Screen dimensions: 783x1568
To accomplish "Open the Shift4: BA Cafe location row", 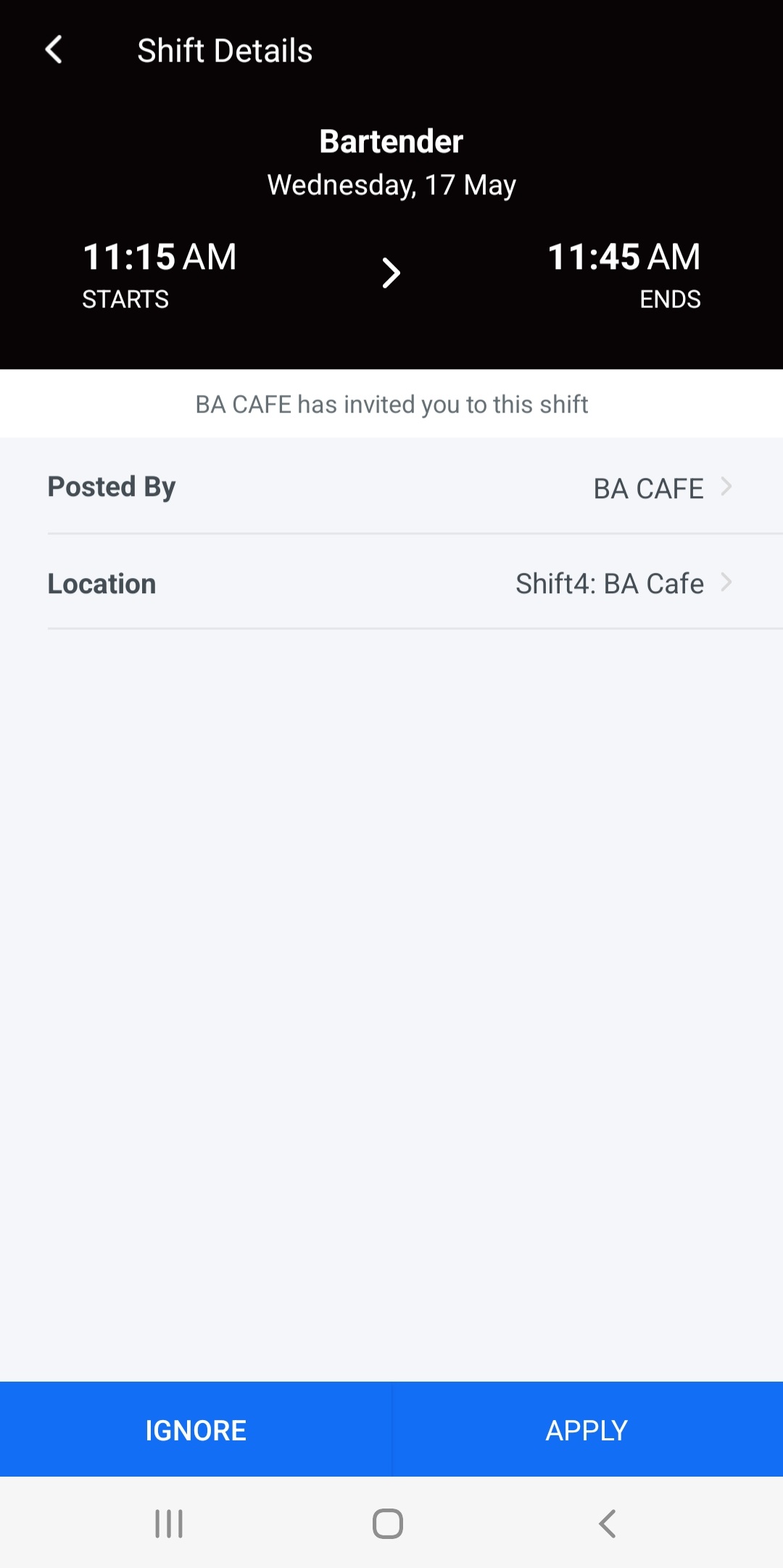I will point(391,583).
